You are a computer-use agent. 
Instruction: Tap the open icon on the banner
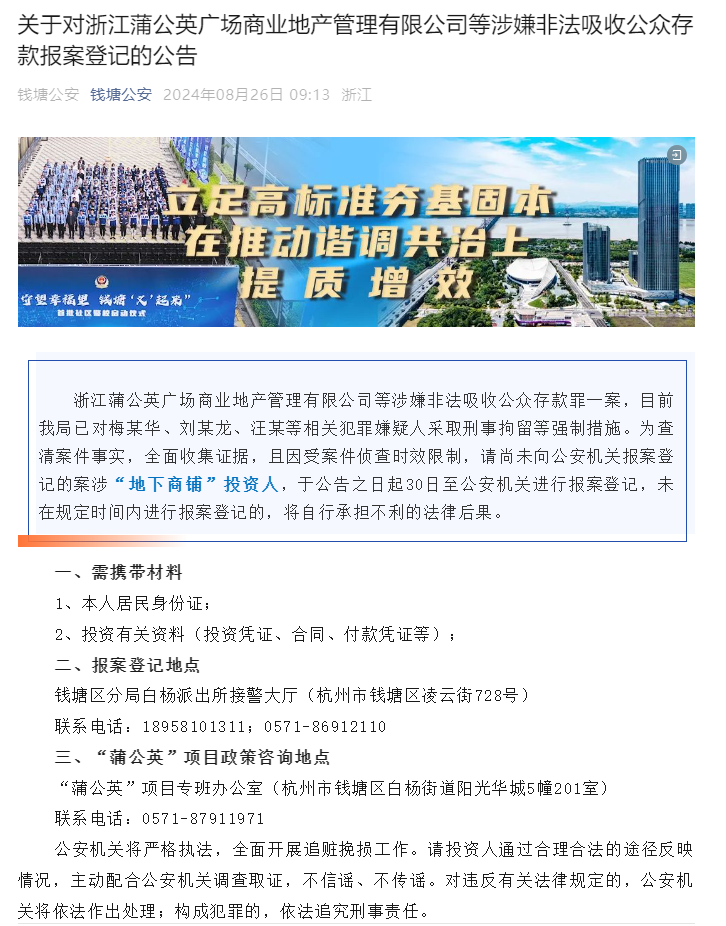click(x=677, y=154)
